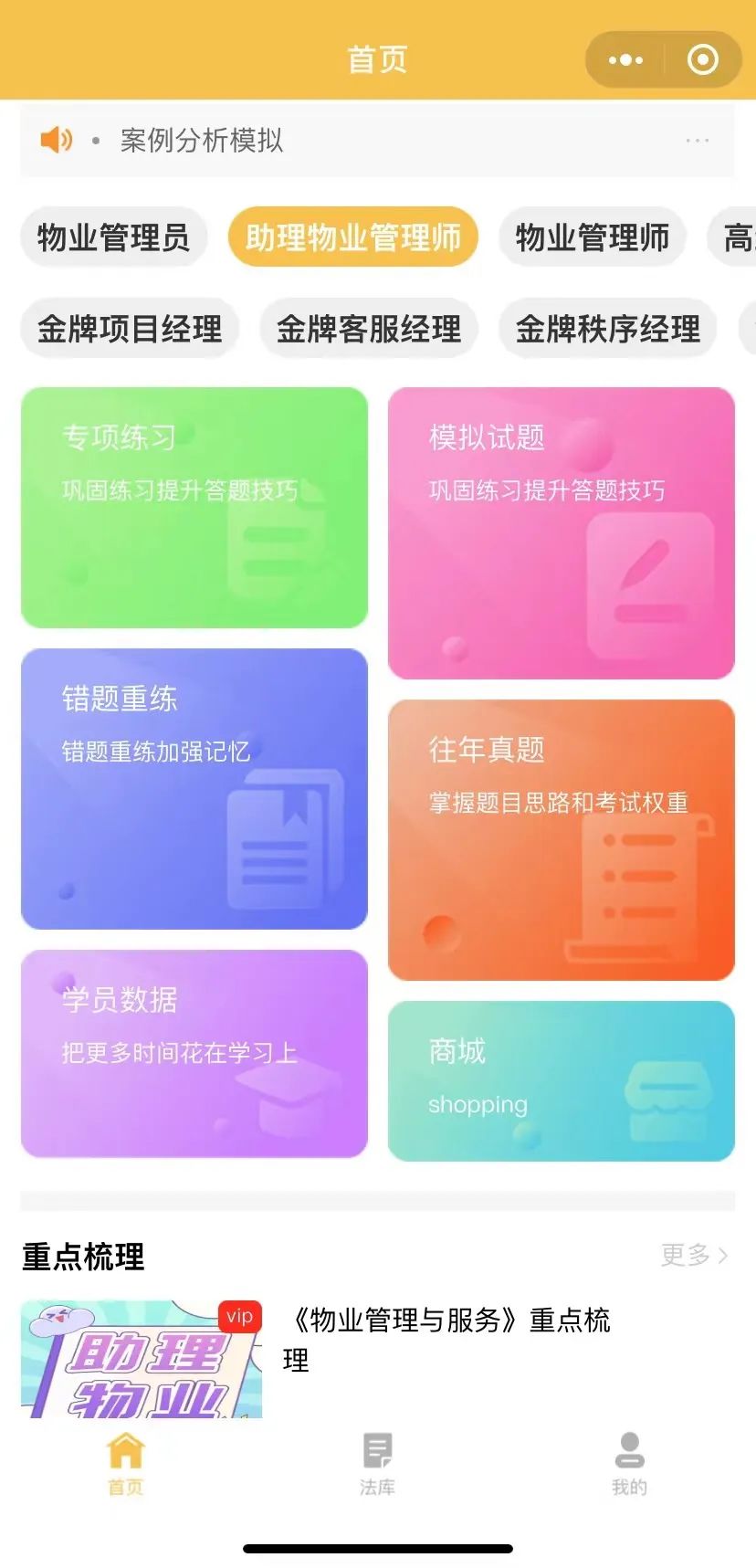Viewport: 756px width, 1568px height.
Task: Open the 商城 shopping card
Action: (x=561, y=1081)
